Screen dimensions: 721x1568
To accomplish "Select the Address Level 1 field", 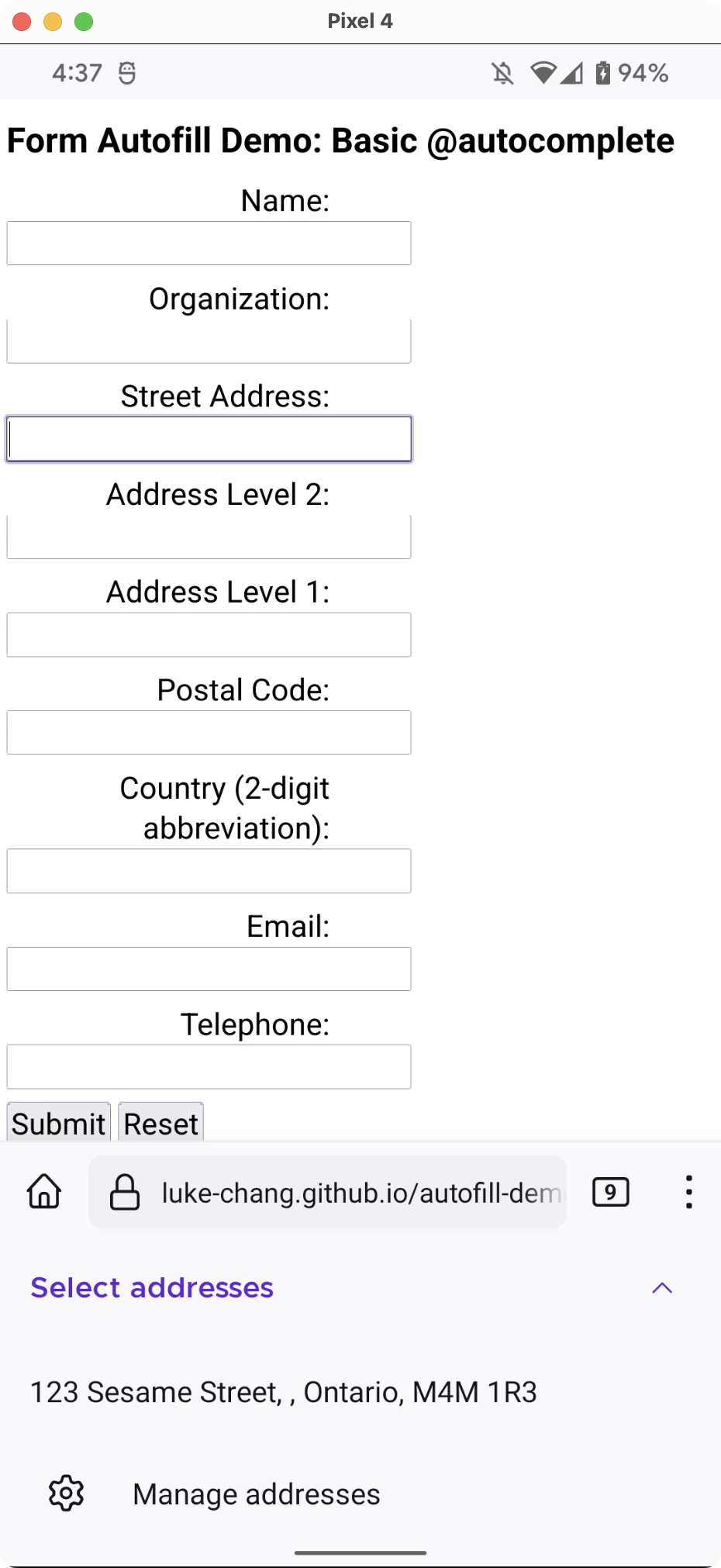I will (209, 635).
